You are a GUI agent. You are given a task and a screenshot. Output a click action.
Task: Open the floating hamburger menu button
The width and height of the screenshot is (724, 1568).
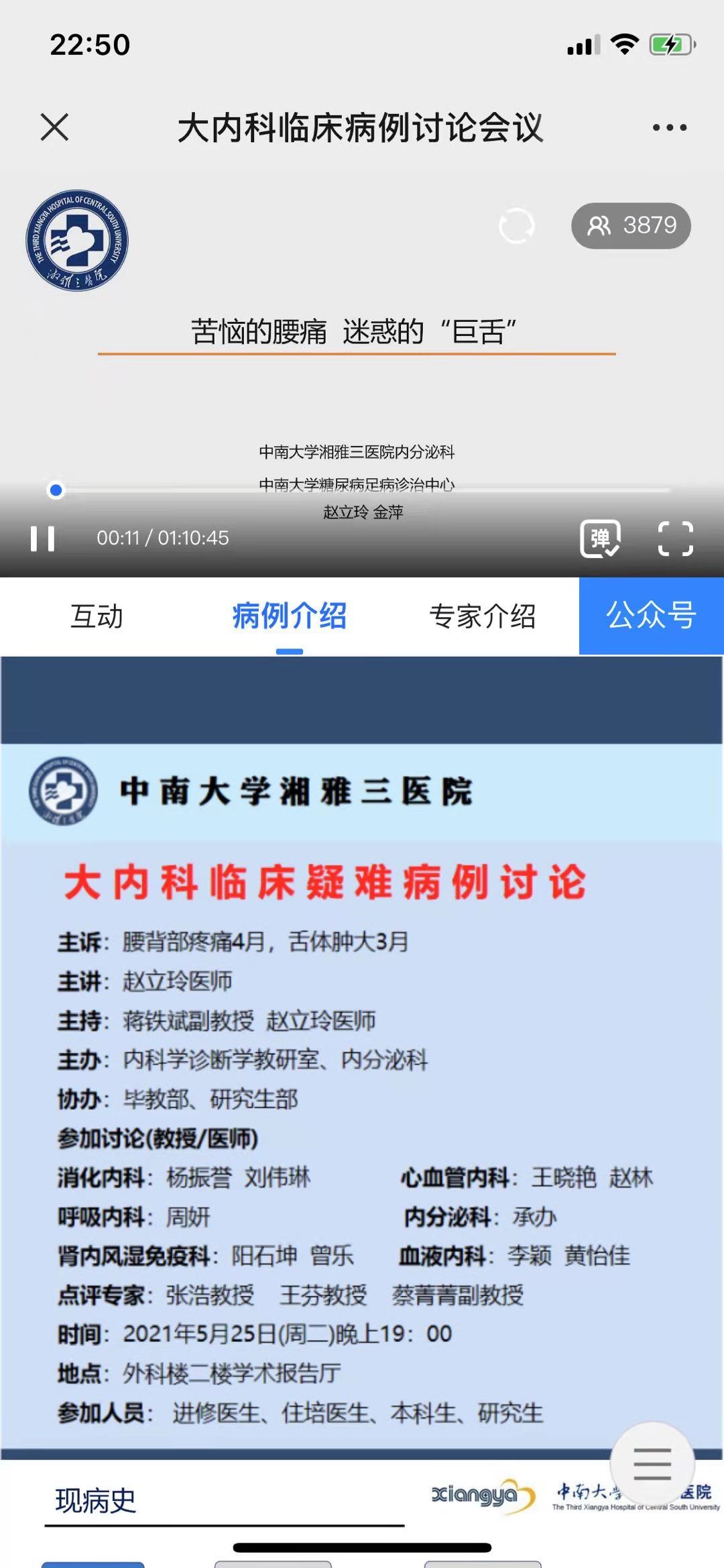[x=652, y=1463]
